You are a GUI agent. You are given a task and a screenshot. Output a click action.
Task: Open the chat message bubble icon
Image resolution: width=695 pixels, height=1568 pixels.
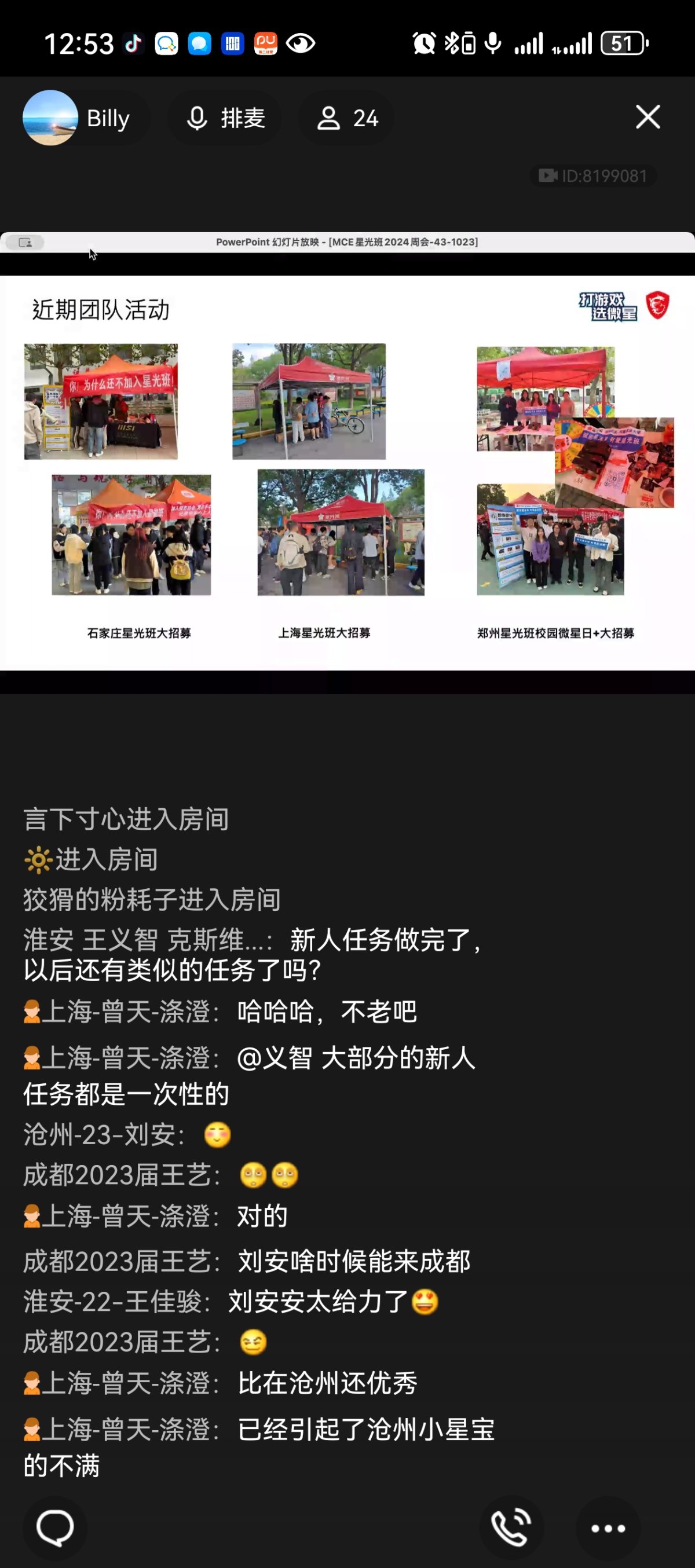[x=56, y=1527]
